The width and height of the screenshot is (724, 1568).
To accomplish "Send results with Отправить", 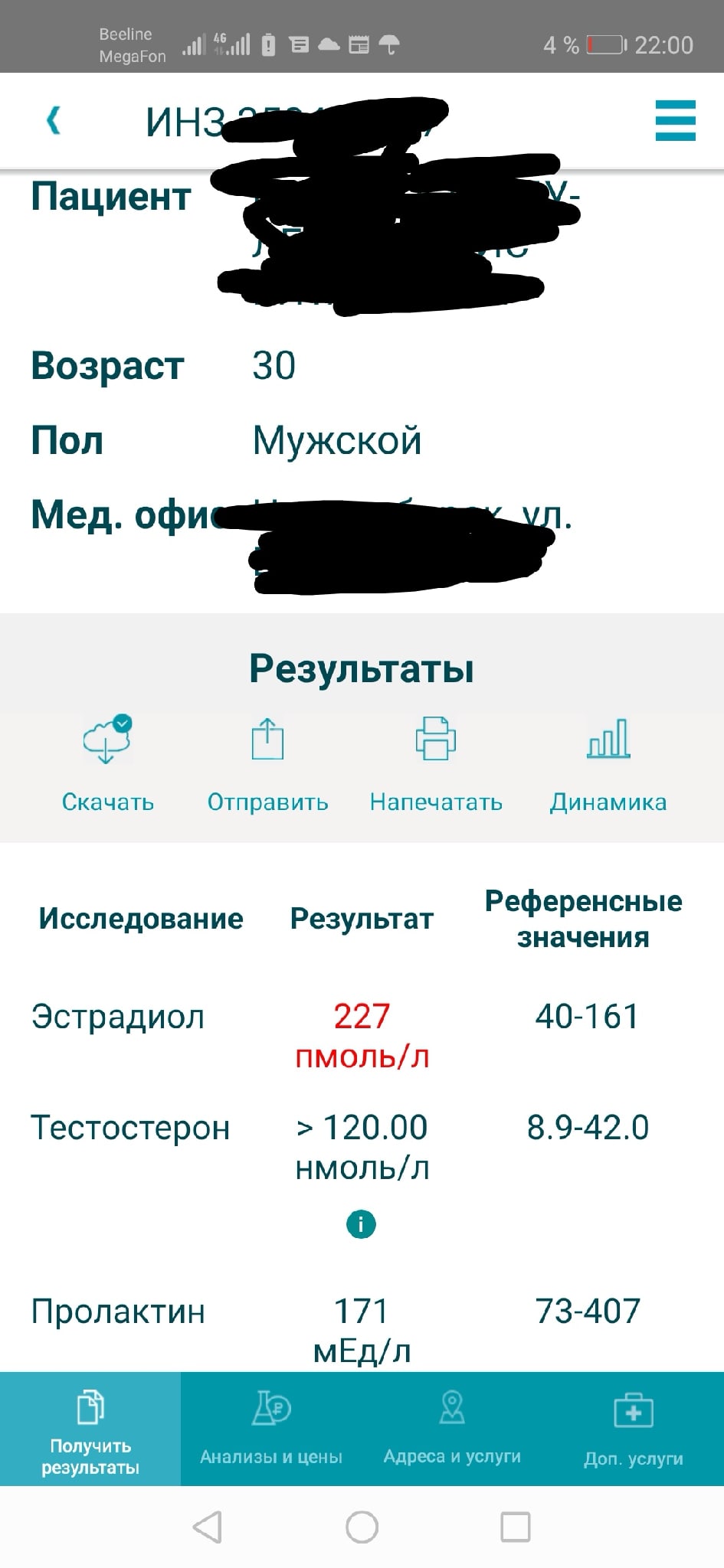I will point(267,762).
